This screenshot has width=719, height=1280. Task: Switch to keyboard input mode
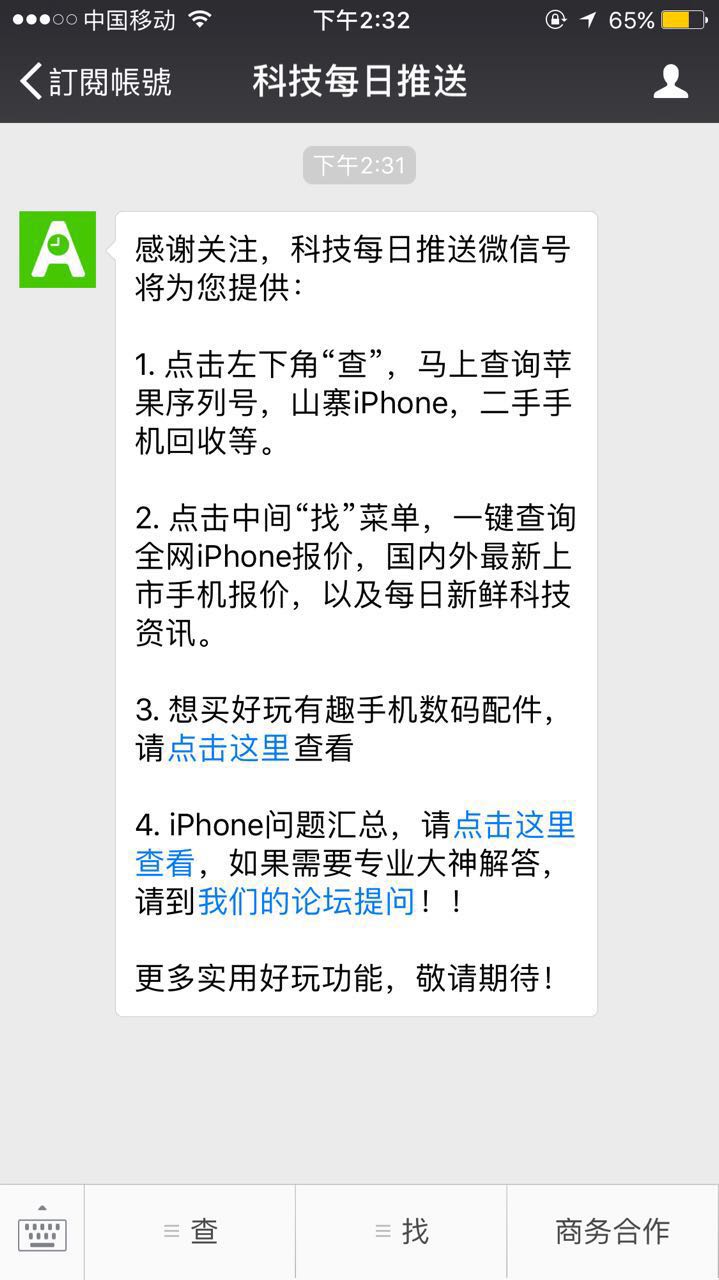tap(42, 1232)
